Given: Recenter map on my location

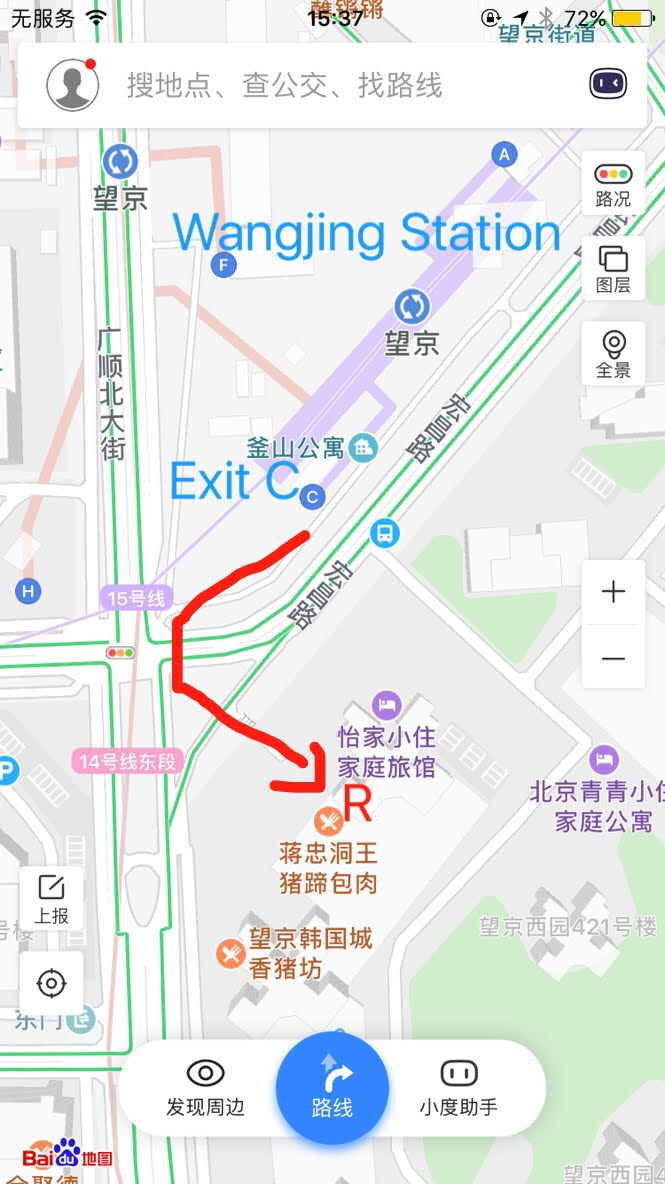Looking at the screenshot, I should [51, 983].
